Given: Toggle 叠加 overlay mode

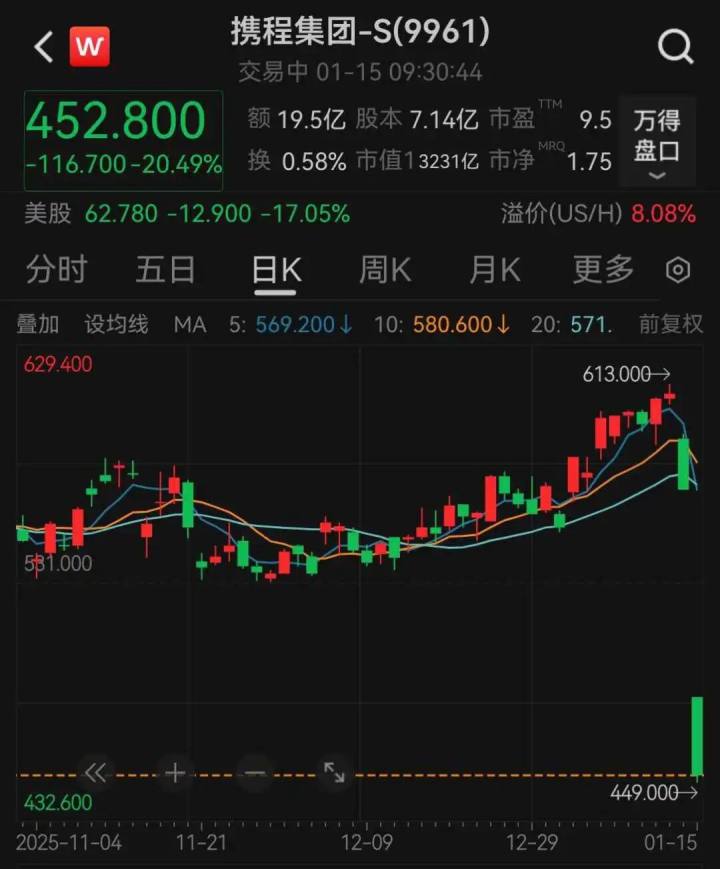Looking at the screenshot, I should [x=38, y=324].
